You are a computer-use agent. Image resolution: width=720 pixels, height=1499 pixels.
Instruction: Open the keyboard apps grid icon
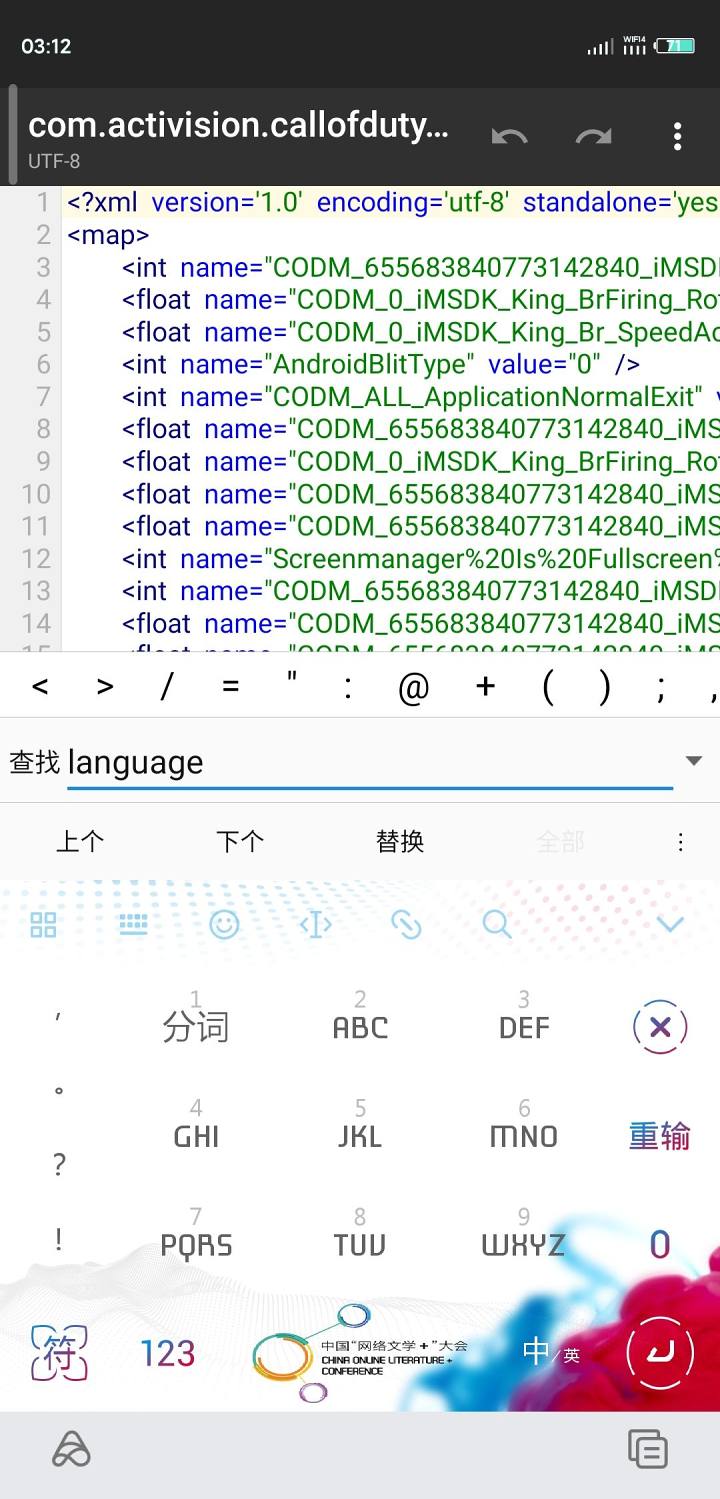tap(43, 925)
